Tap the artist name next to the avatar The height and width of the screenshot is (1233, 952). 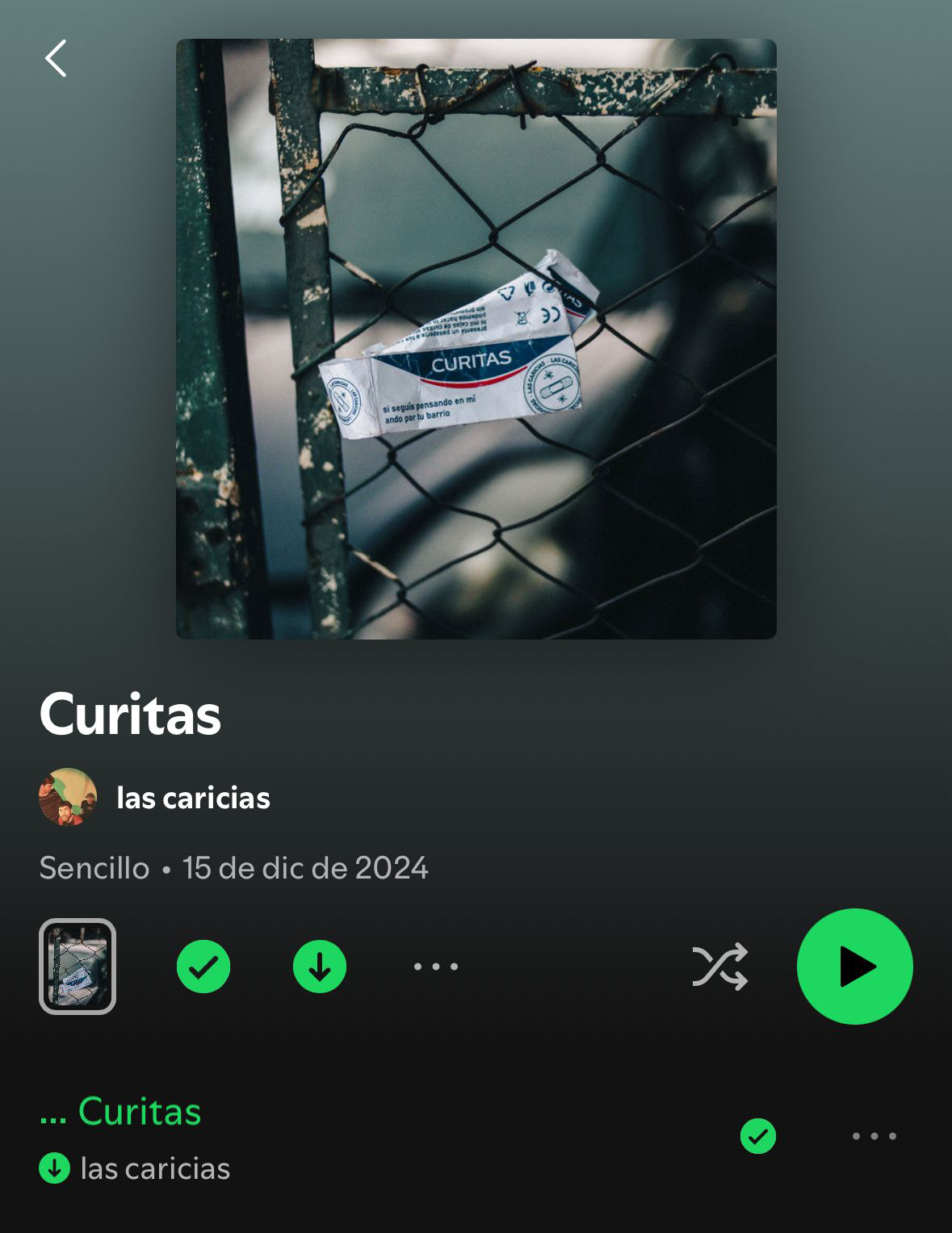click(x=194, y=799)
